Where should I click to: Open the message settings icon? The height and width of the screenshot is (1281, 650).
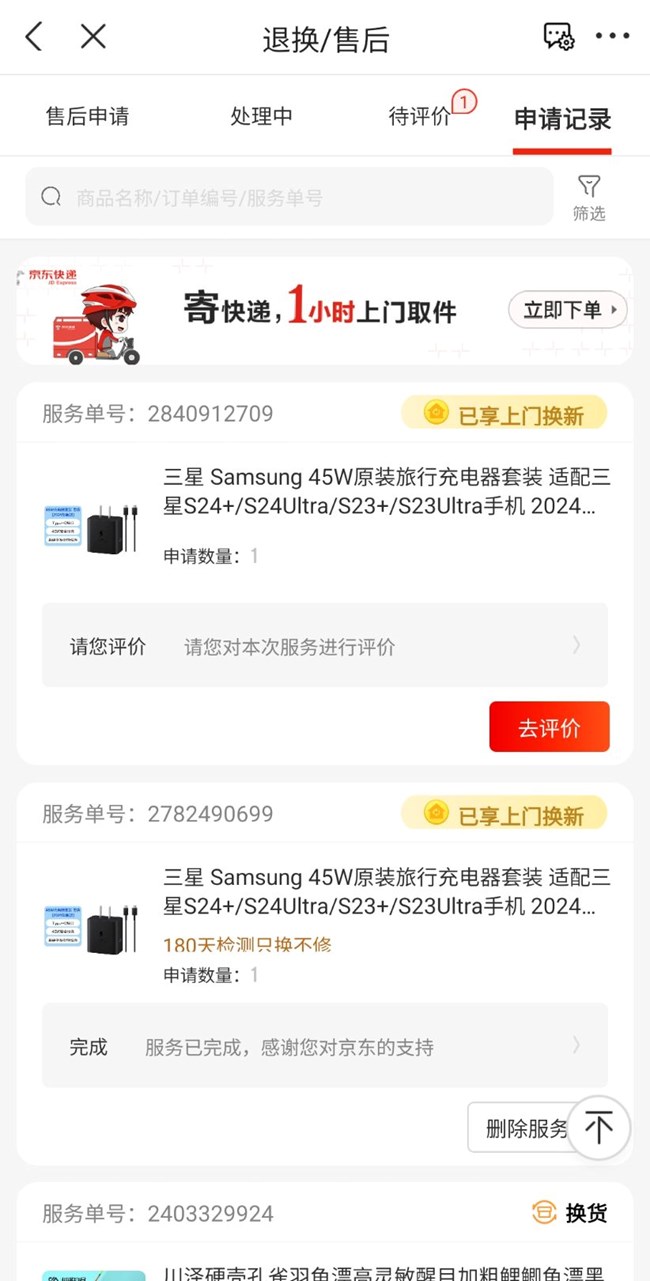[x=558, y=37]
